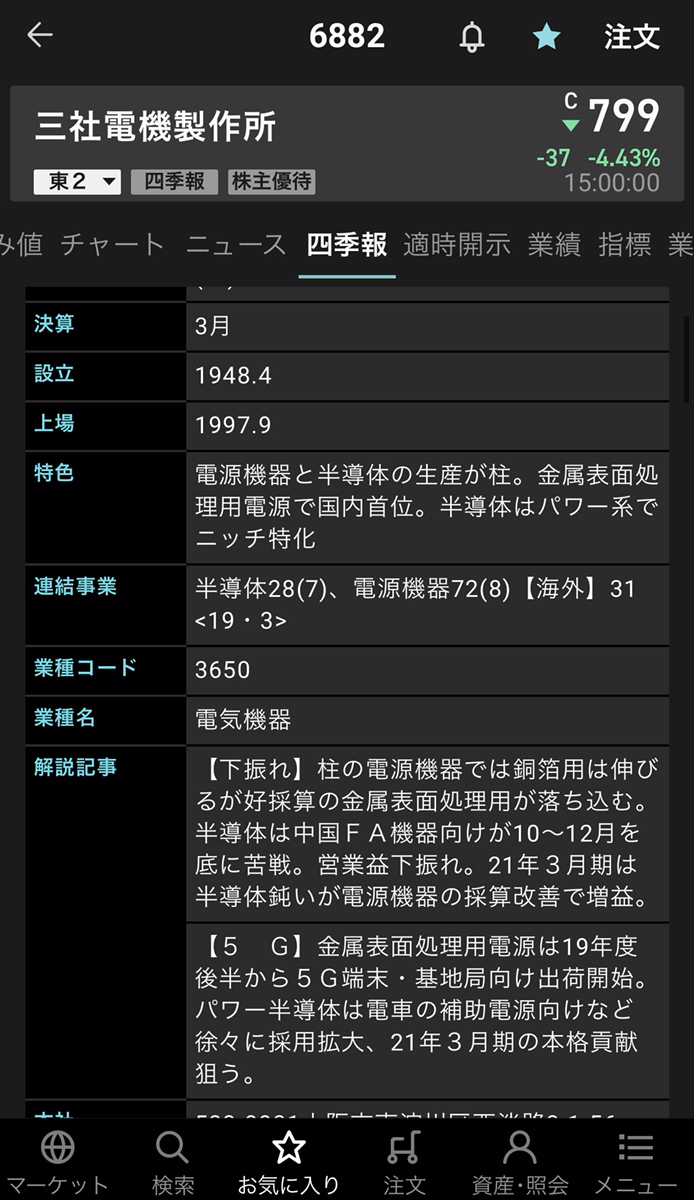Open 検索 in bottom navigation
This screenshot has height=1200, width=694.
173,1160
